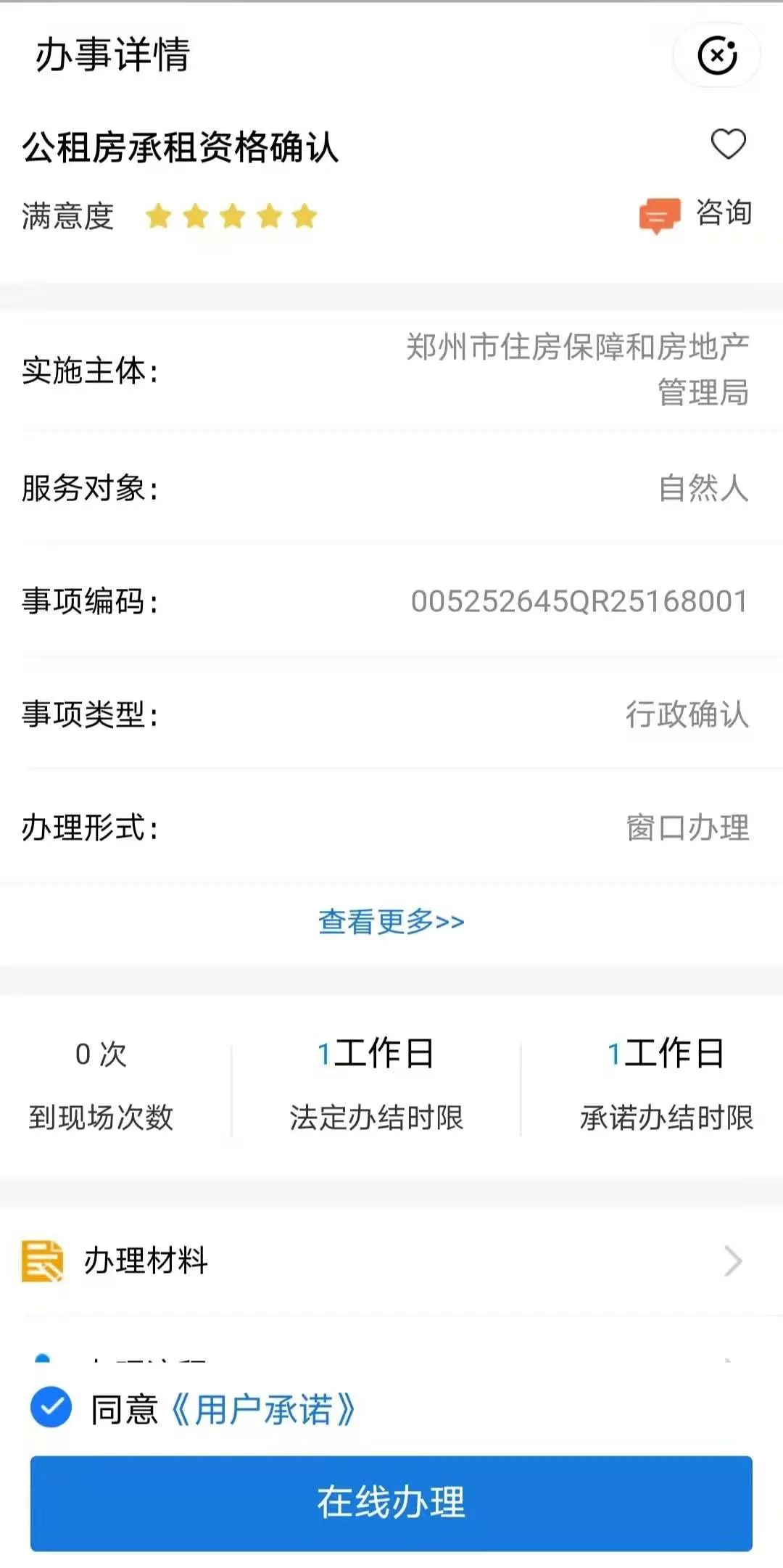Read the 《用户承诺》 agreement link
783x1568 pixels.
pos(262,1409)
